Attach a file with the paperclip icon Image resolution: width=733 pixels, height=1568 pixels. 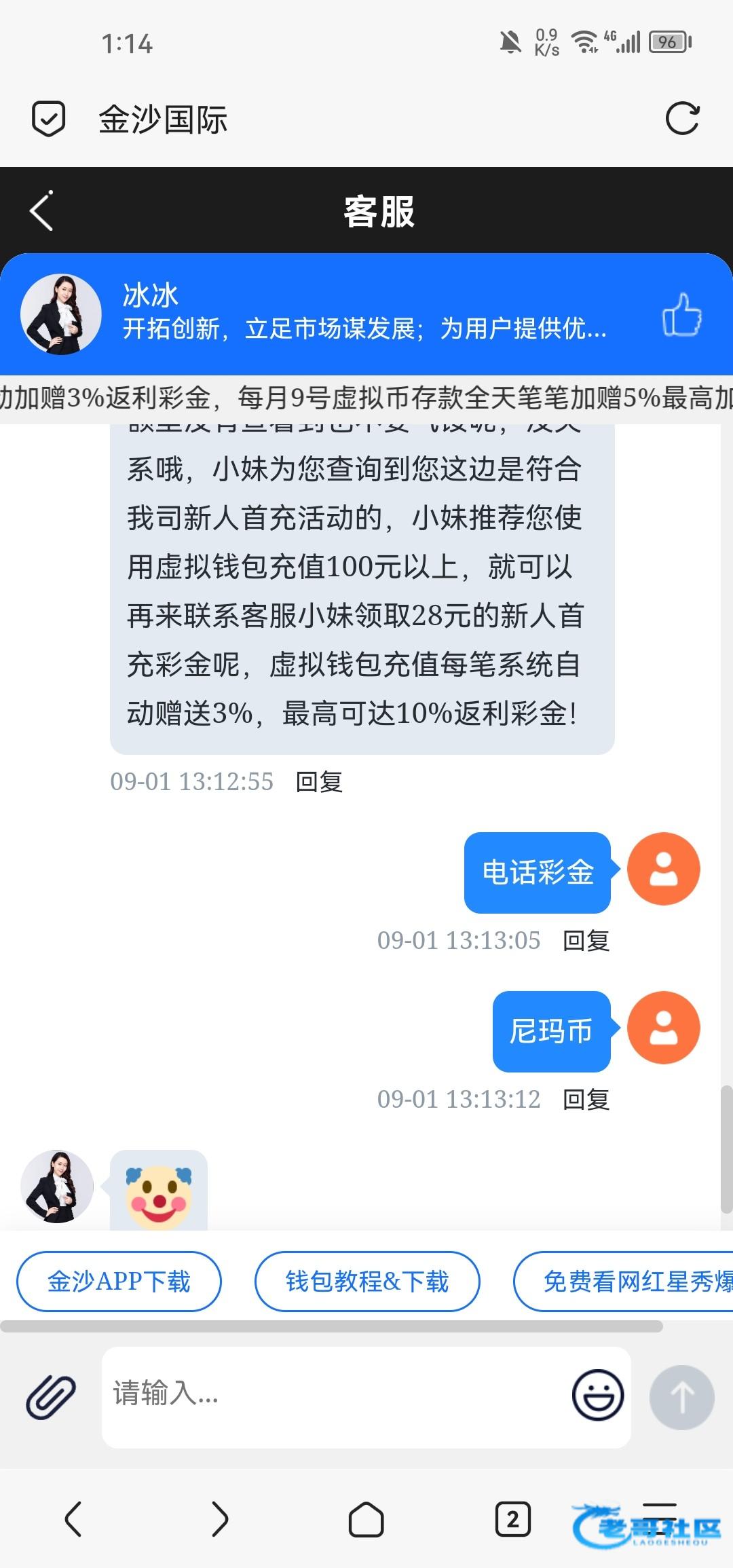(x=51, y=1398)
